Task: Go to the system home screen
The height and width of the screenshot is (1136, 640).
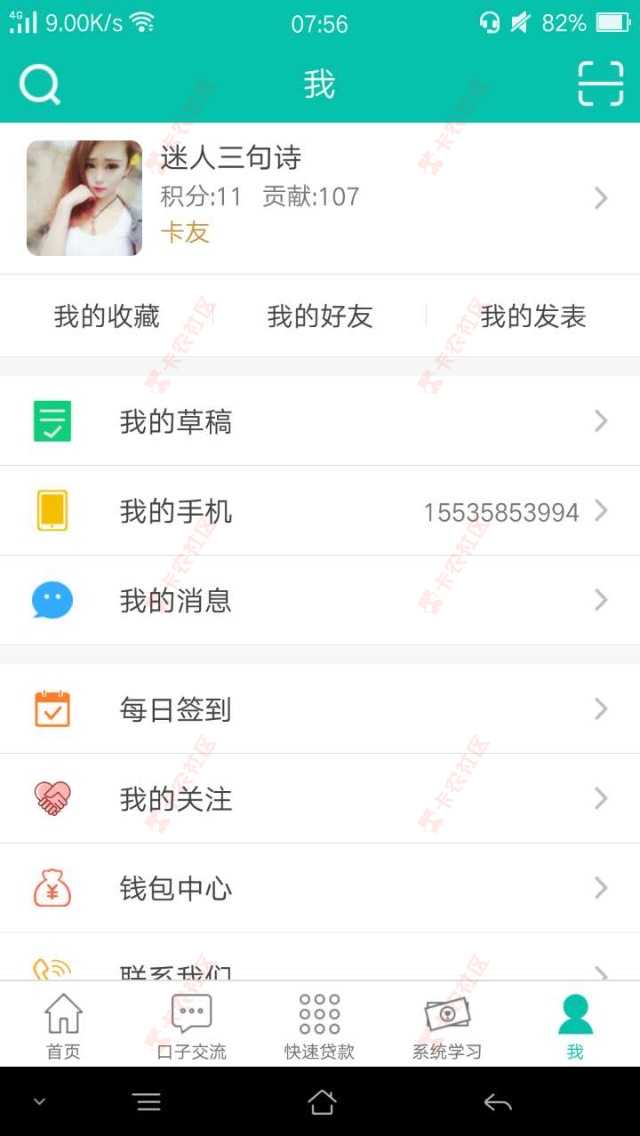Action: [x=321, y=1102]
